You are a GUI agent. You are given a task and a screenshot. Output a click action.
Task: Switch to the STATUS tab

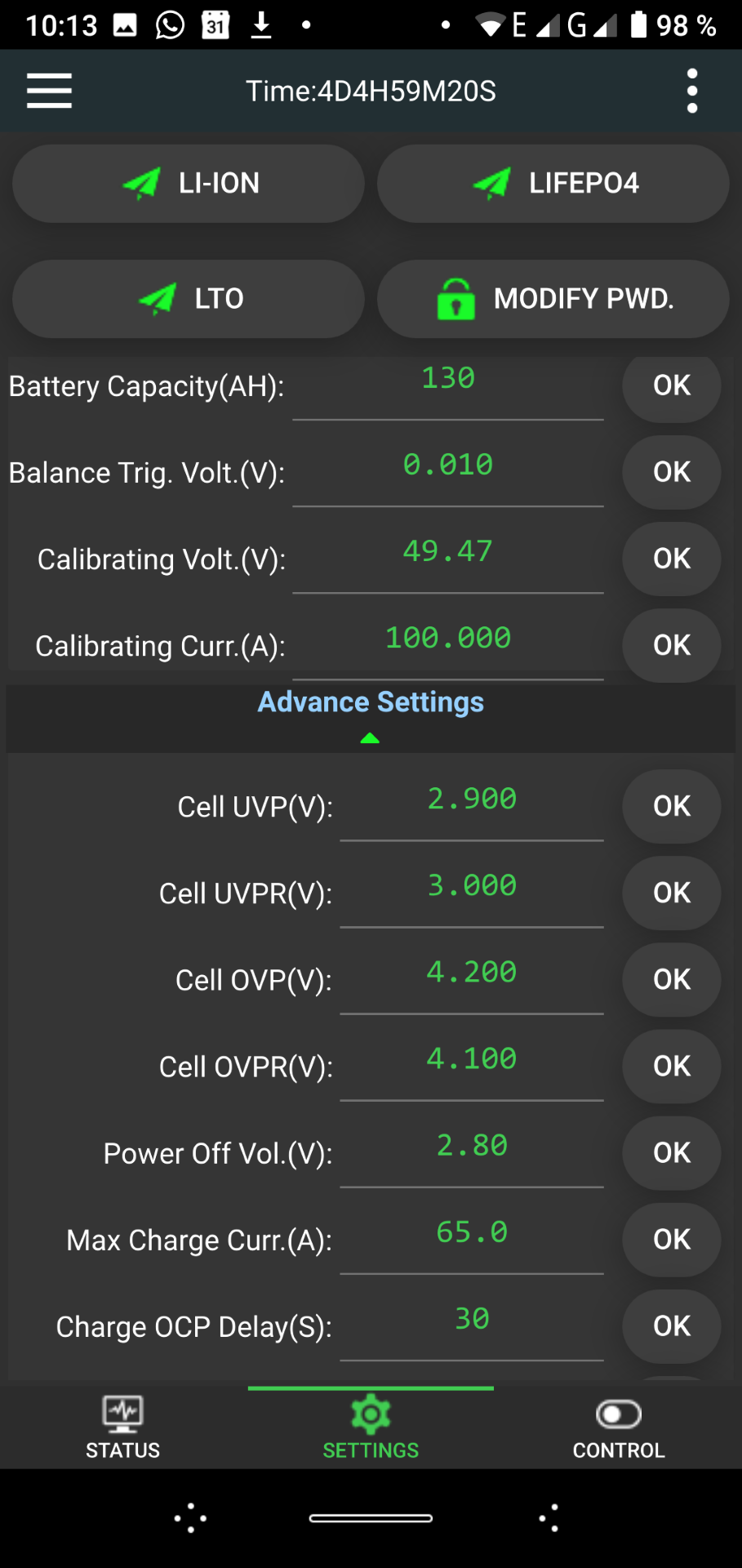pyautogui.click(x=123, y=1428)
